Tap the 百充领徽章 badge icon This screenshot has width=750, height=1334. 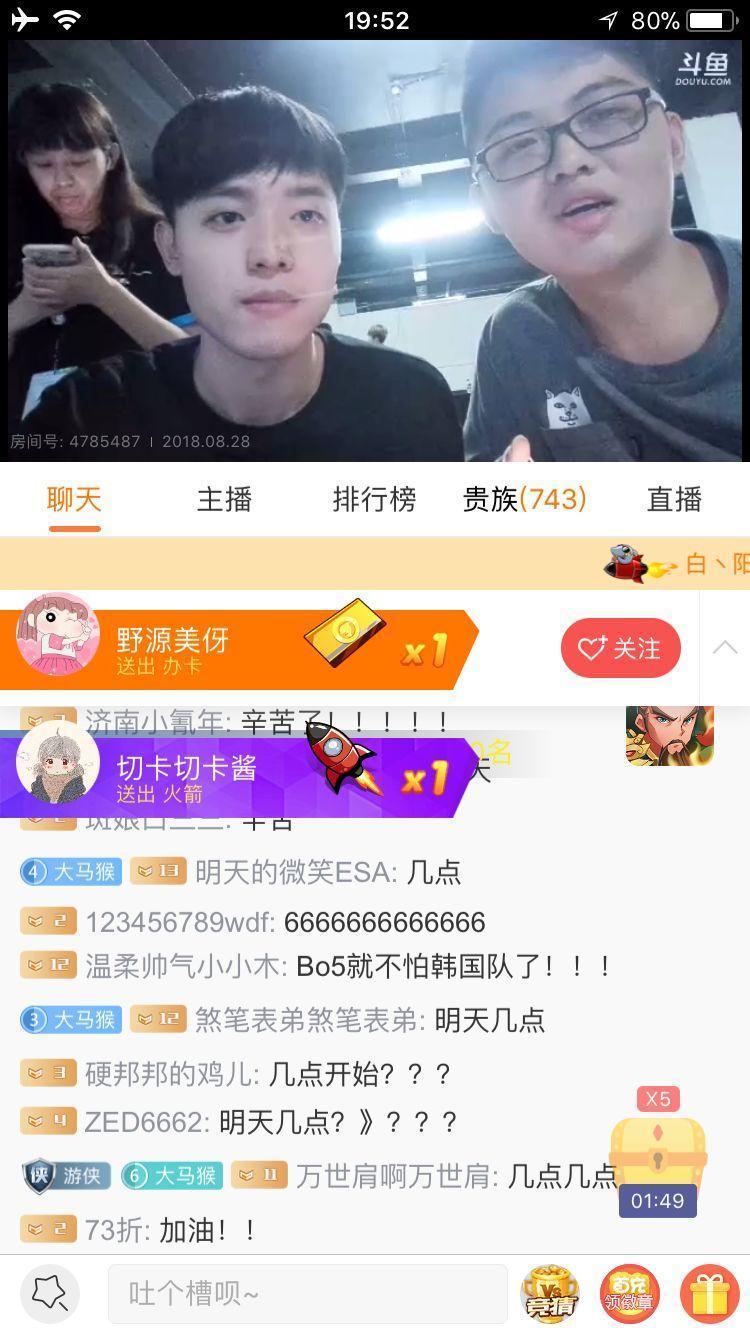pos(629,1293)
